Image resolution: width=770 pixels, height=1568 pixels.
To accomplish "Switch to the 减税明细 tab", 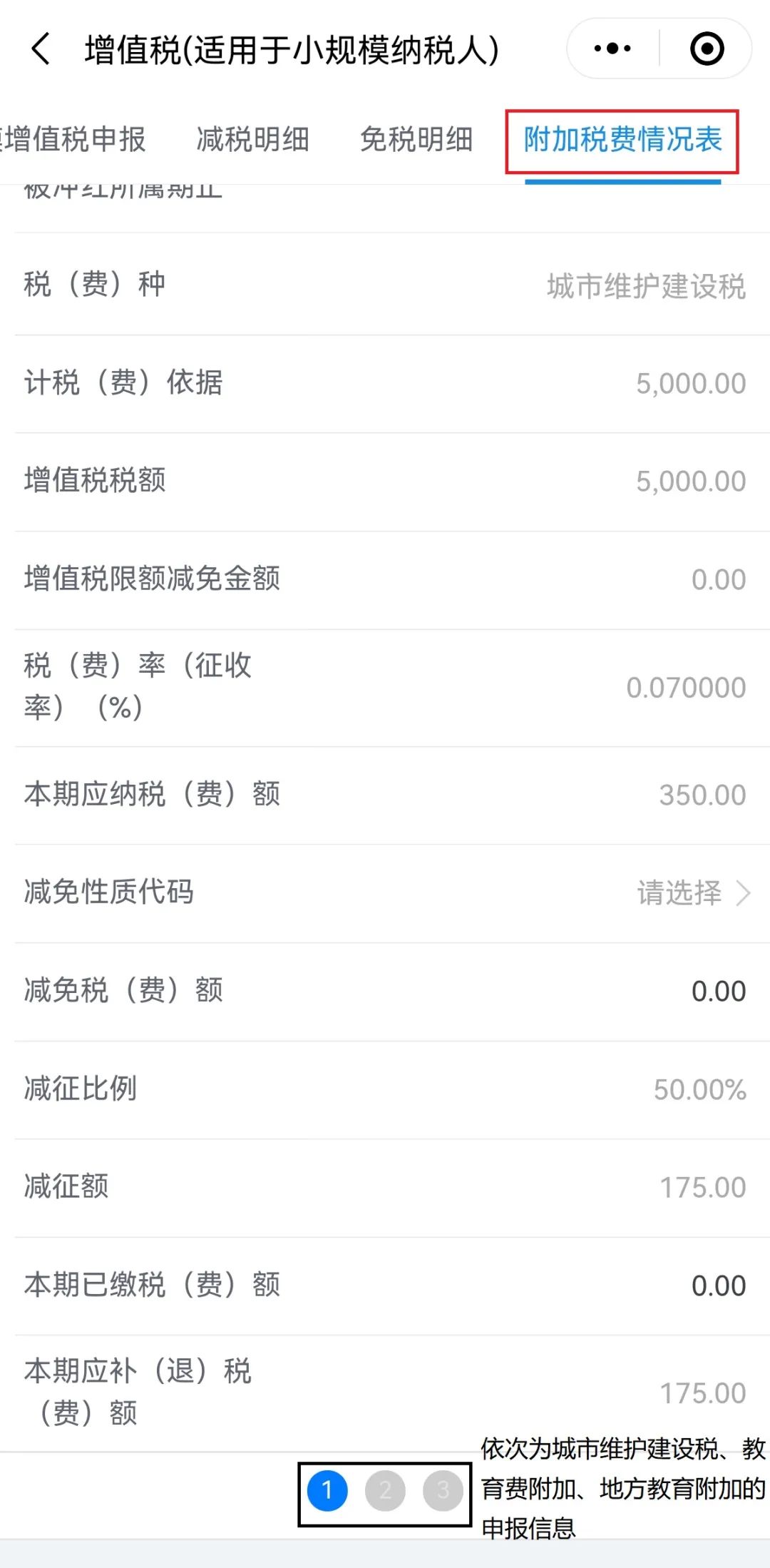I will (252, 139).
